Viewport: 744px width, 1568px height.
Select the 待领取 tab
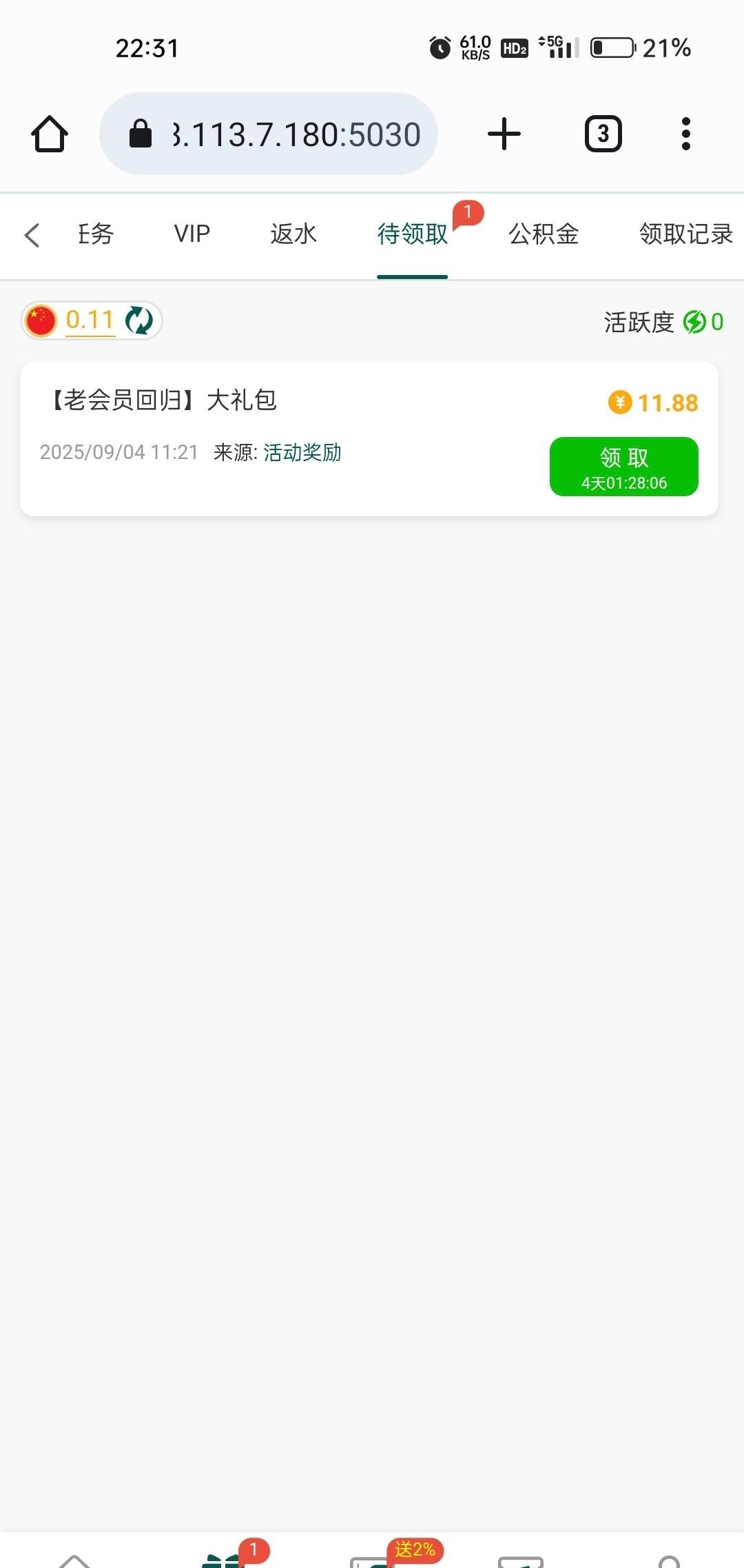pyautogui.click(x=412, y=234)
